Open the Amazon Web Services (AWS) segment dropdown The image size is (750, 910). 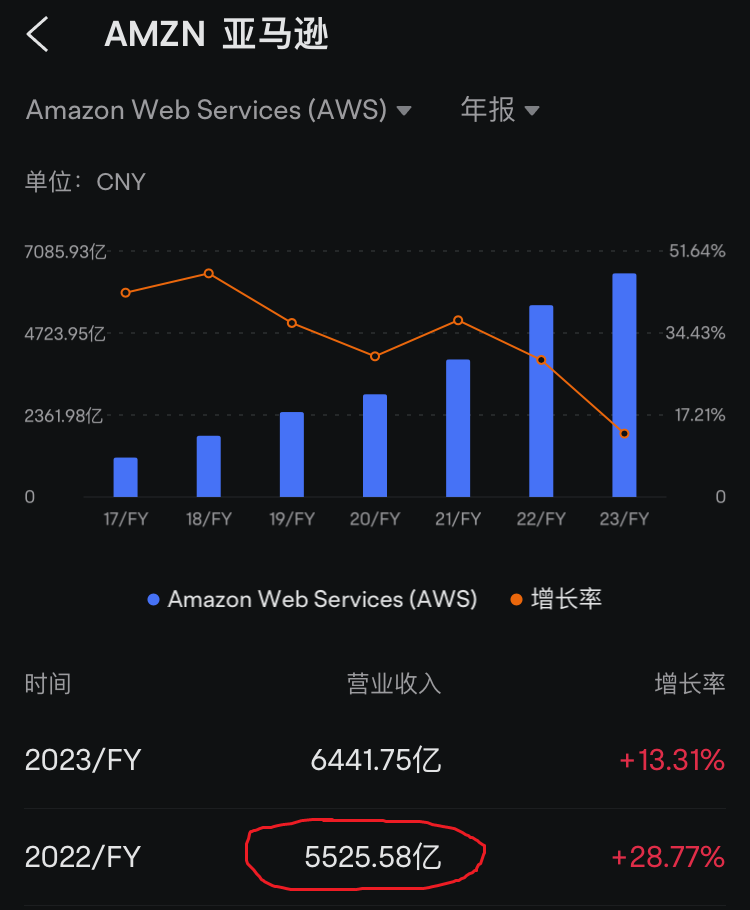219,110
